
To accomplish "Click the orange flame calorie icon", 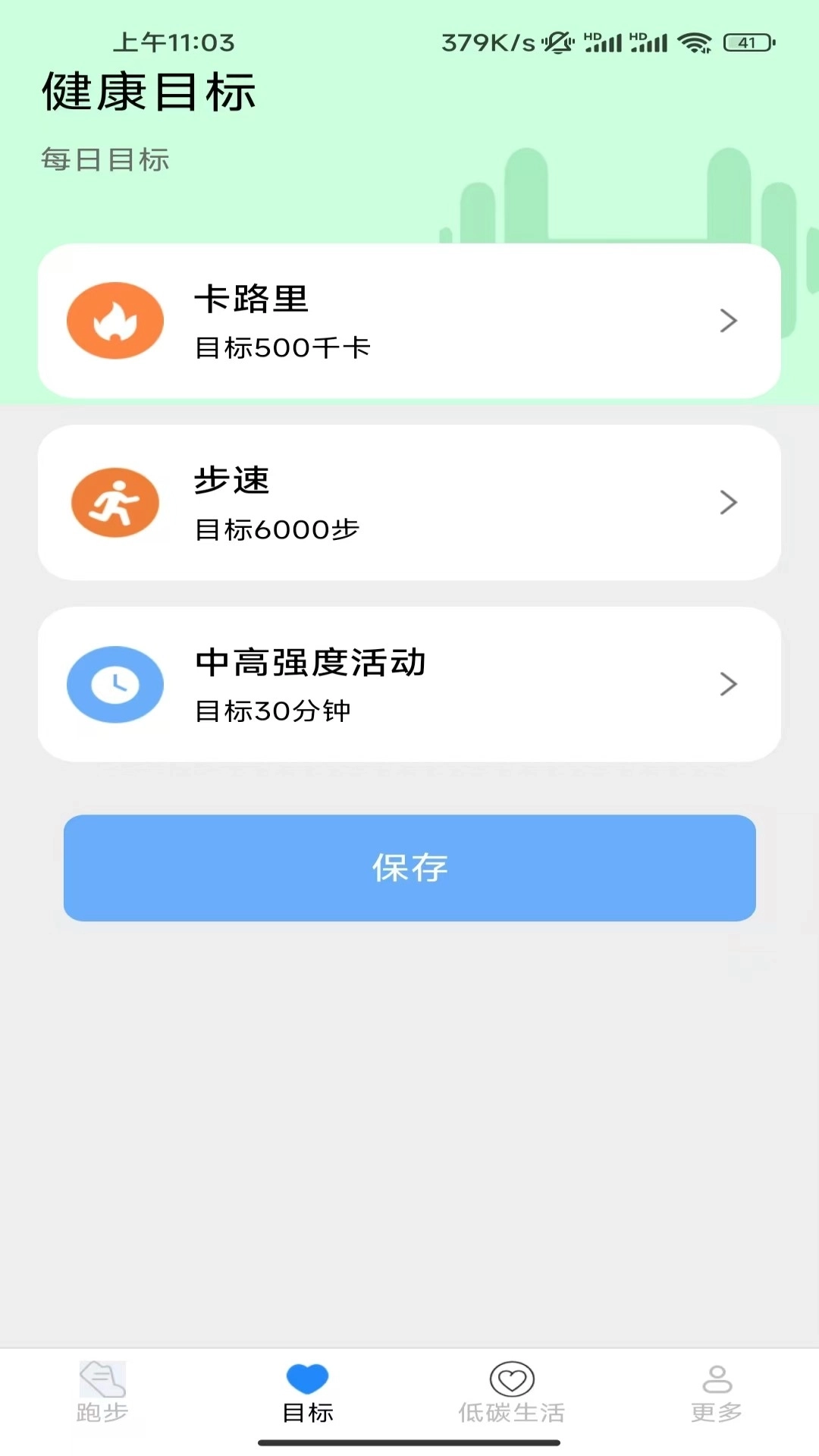I will tap(115, 320).
